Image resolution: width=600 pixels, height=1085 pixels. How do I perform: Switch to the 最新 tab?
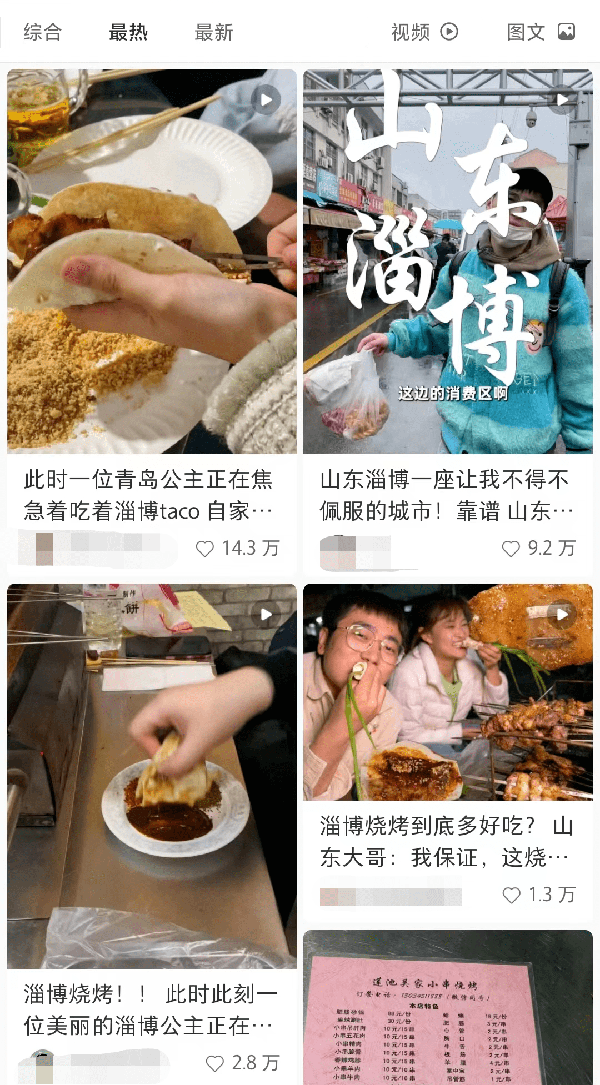214,32
